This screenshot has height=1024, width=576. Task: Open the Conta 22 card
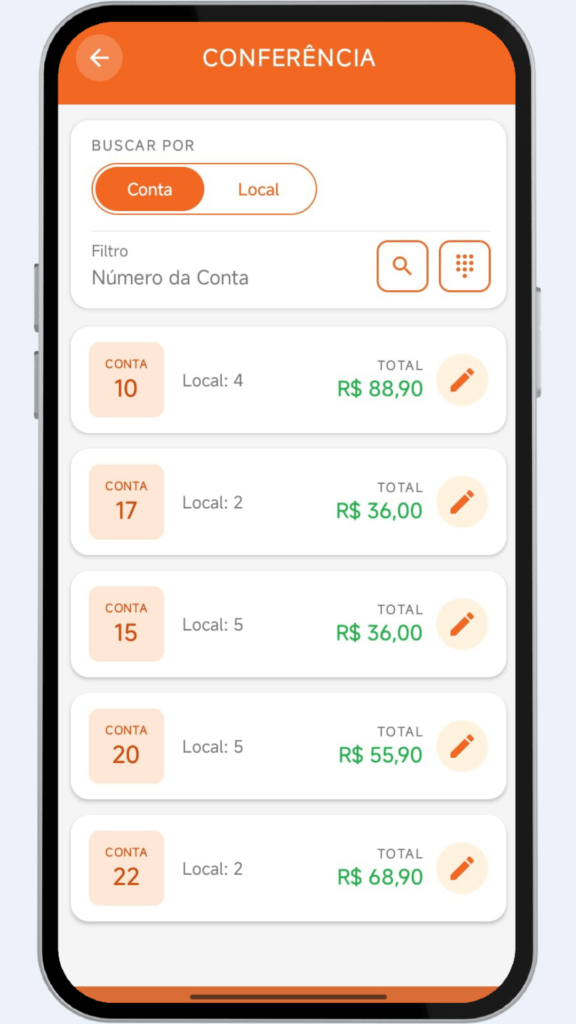pos(288,869)
